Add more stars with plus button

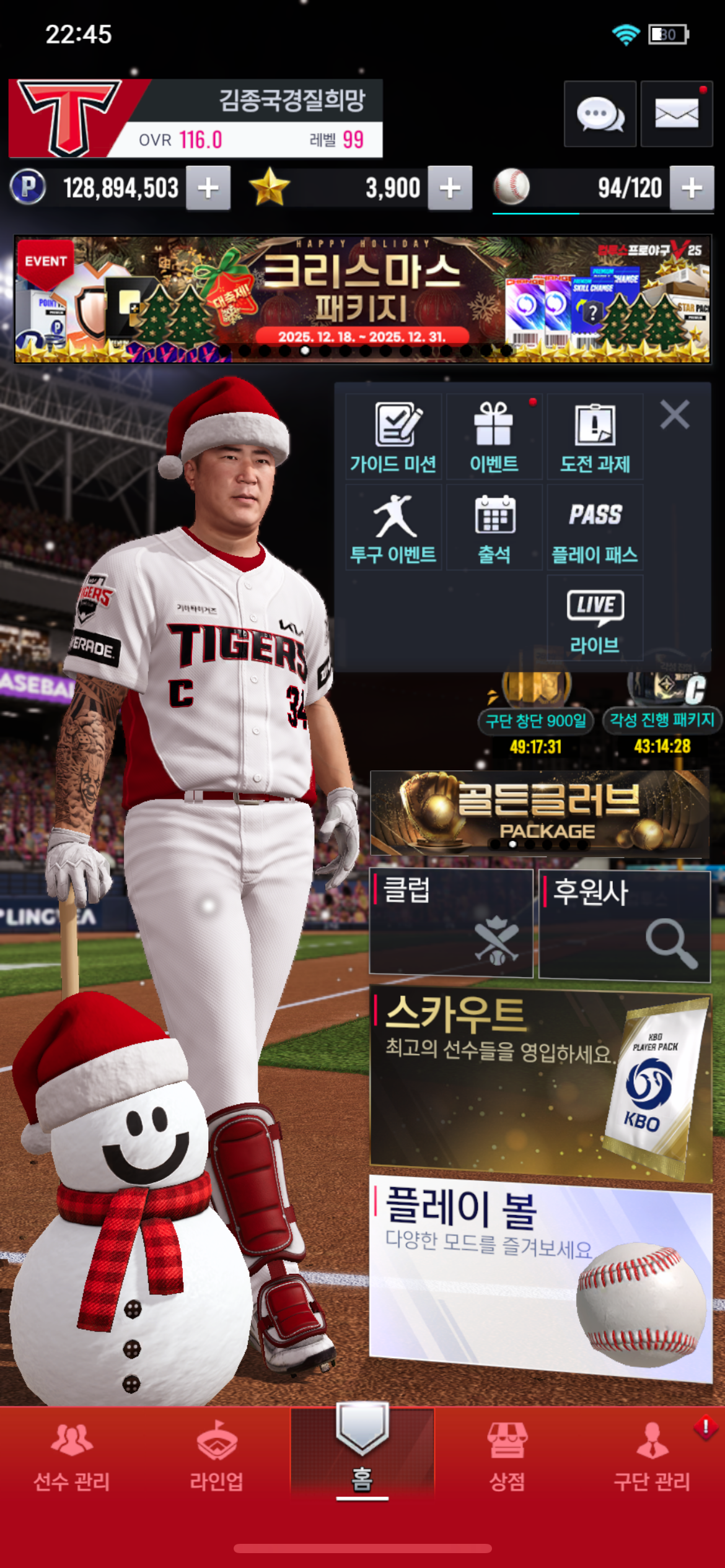(x=450, y=188)
